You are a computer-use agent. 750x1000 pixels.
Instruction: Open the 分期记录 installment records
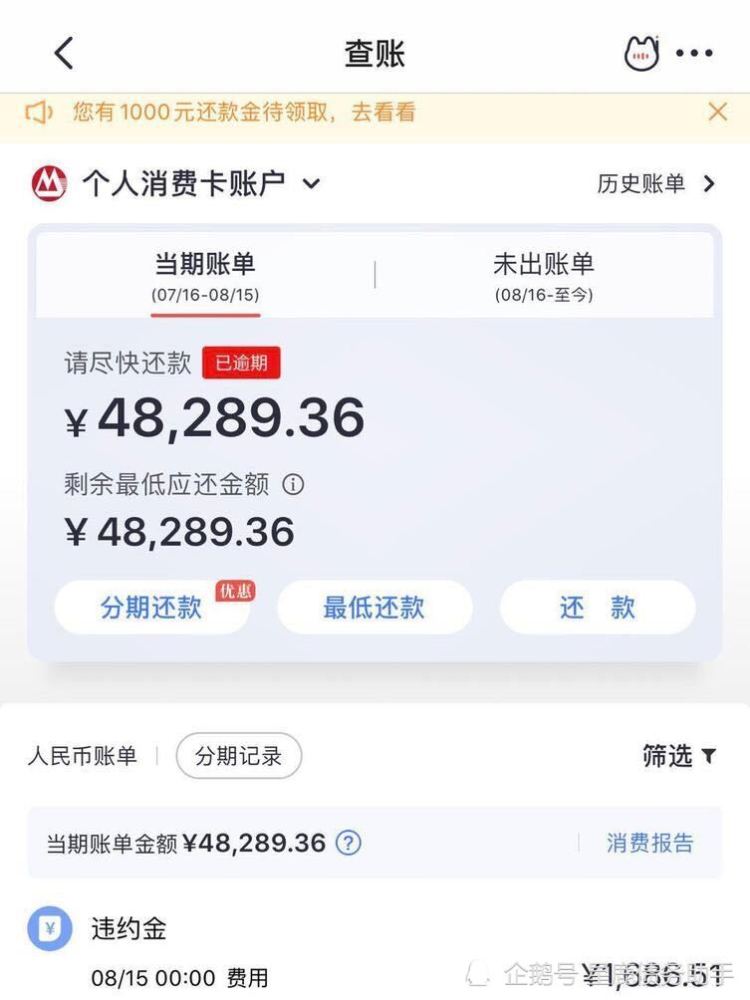(x=238, y=757)
